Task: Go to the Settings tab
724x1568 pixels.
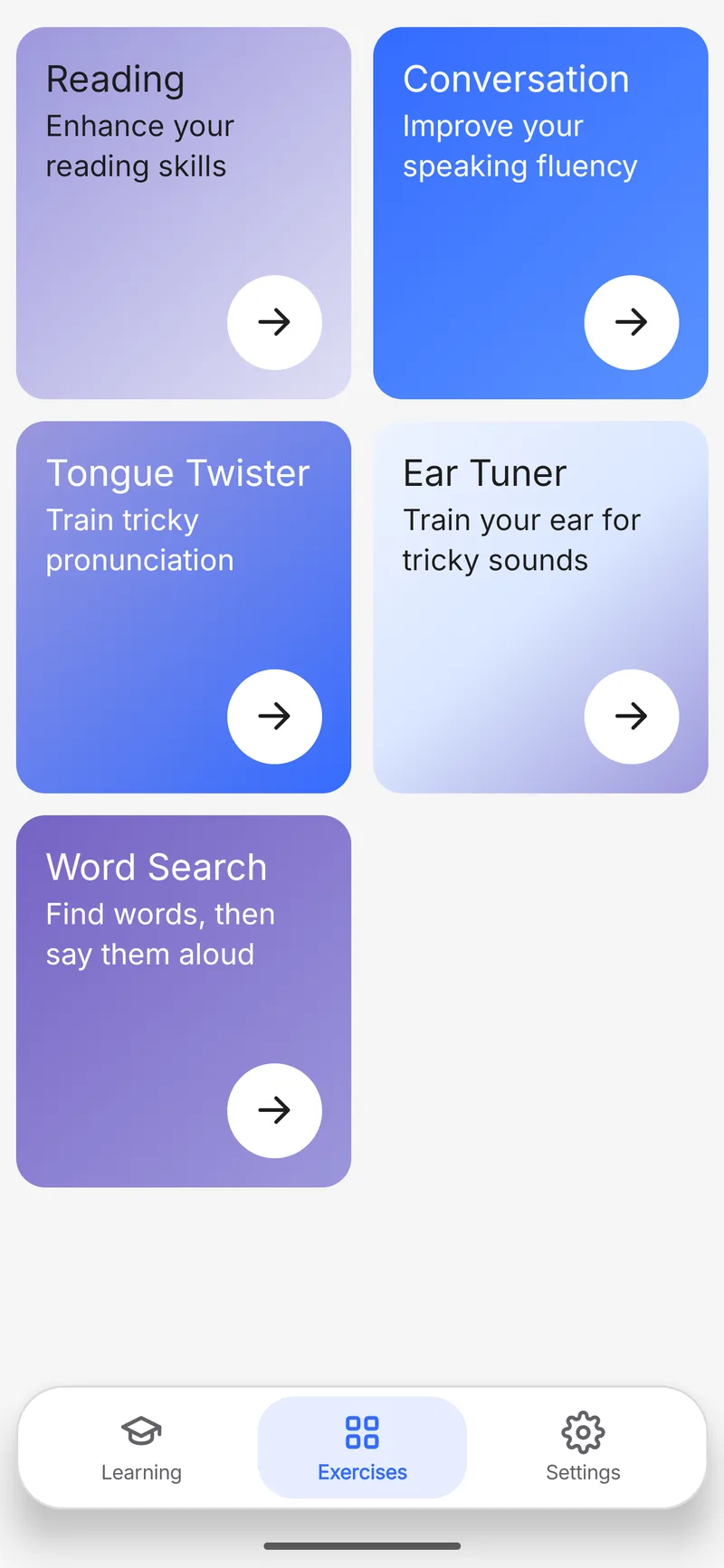Action: click(583, 1448)
